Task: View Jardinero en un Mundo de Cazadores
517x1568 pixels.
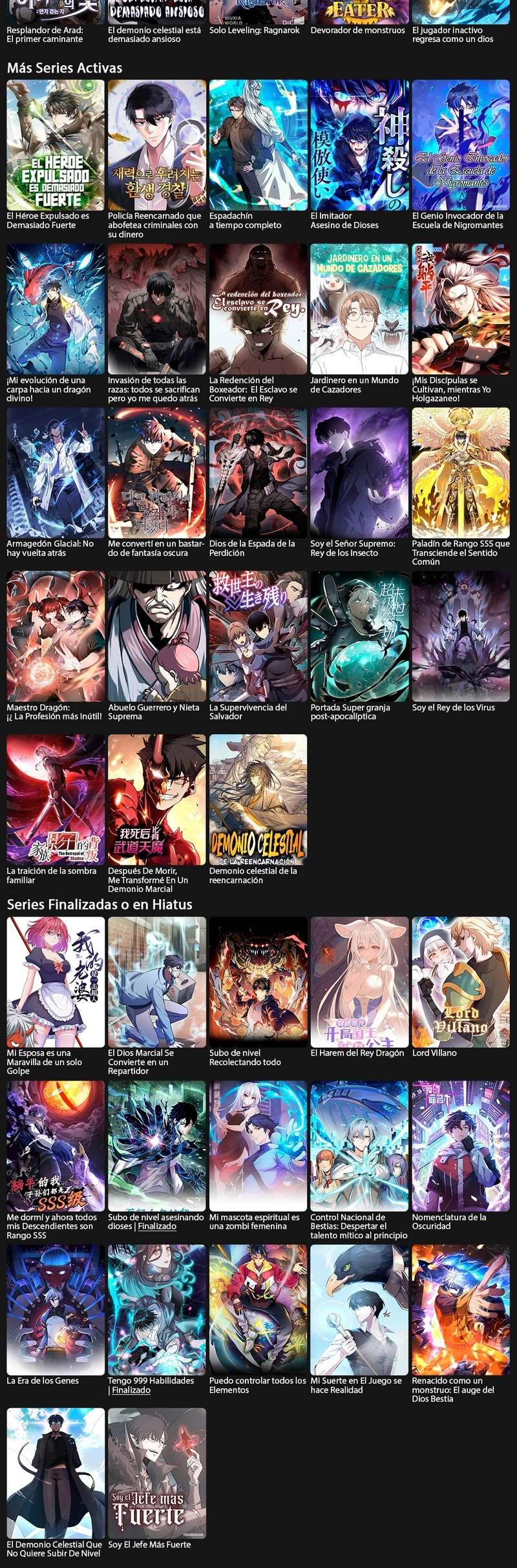Action: [x=359, y=309]
